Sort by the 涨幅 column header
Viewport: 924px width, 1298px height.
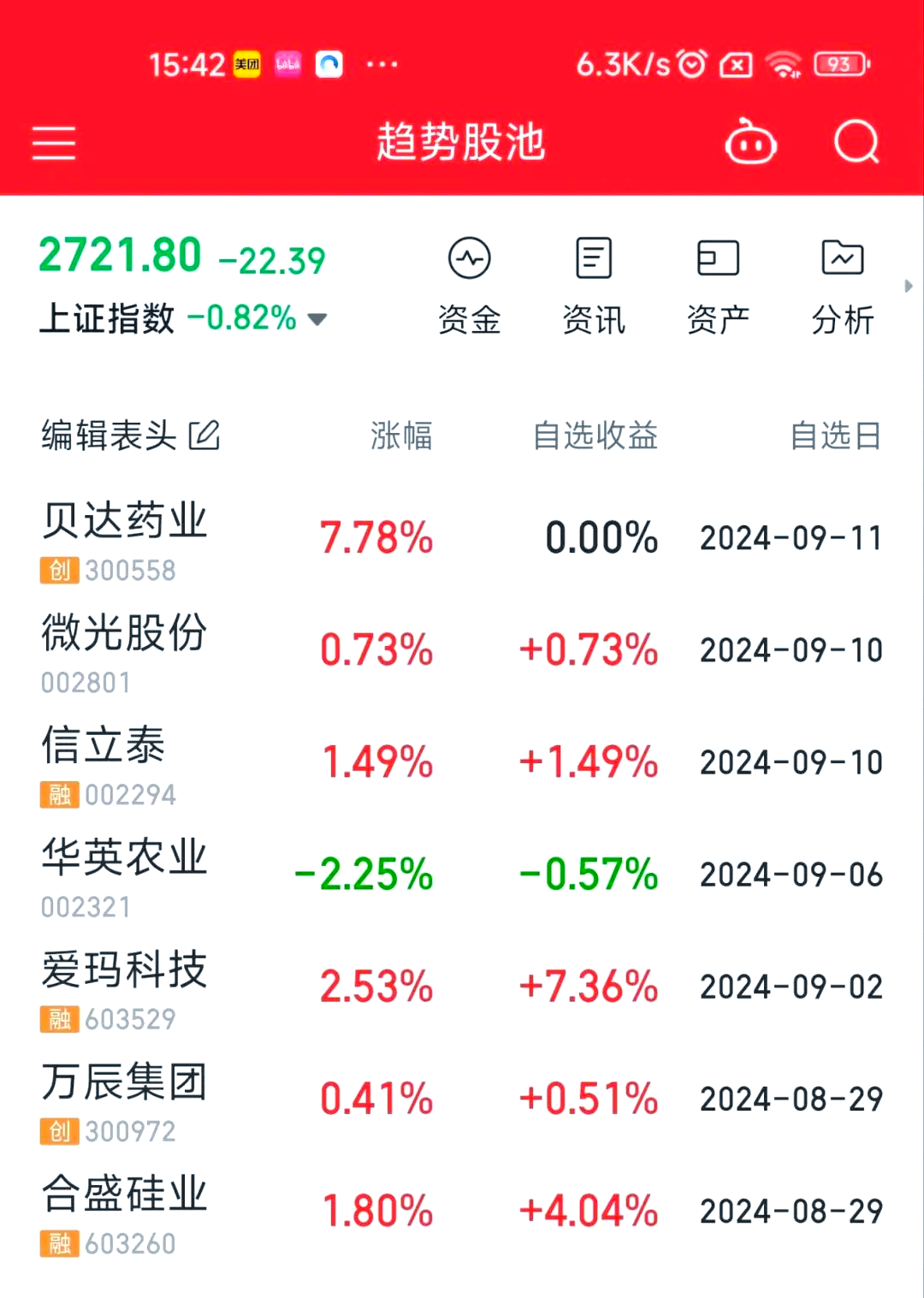click(400, 435)
